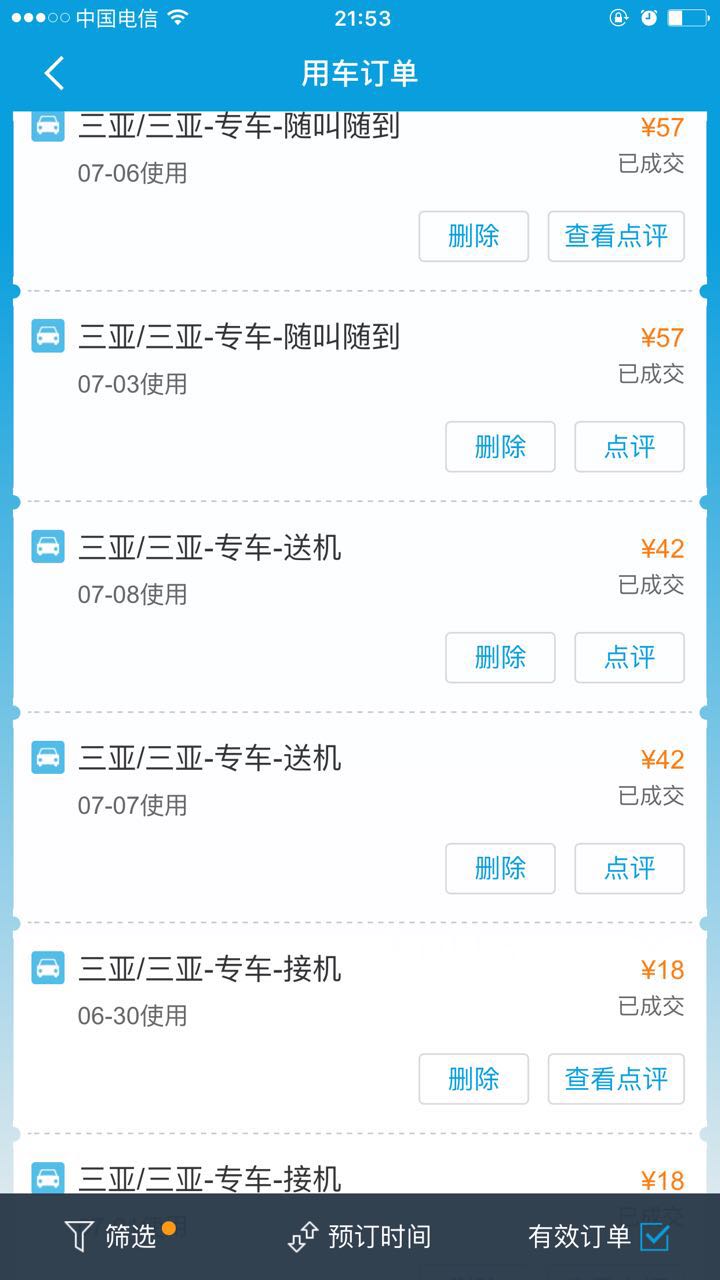Go back from the 用车订单 page

point(54,73)
